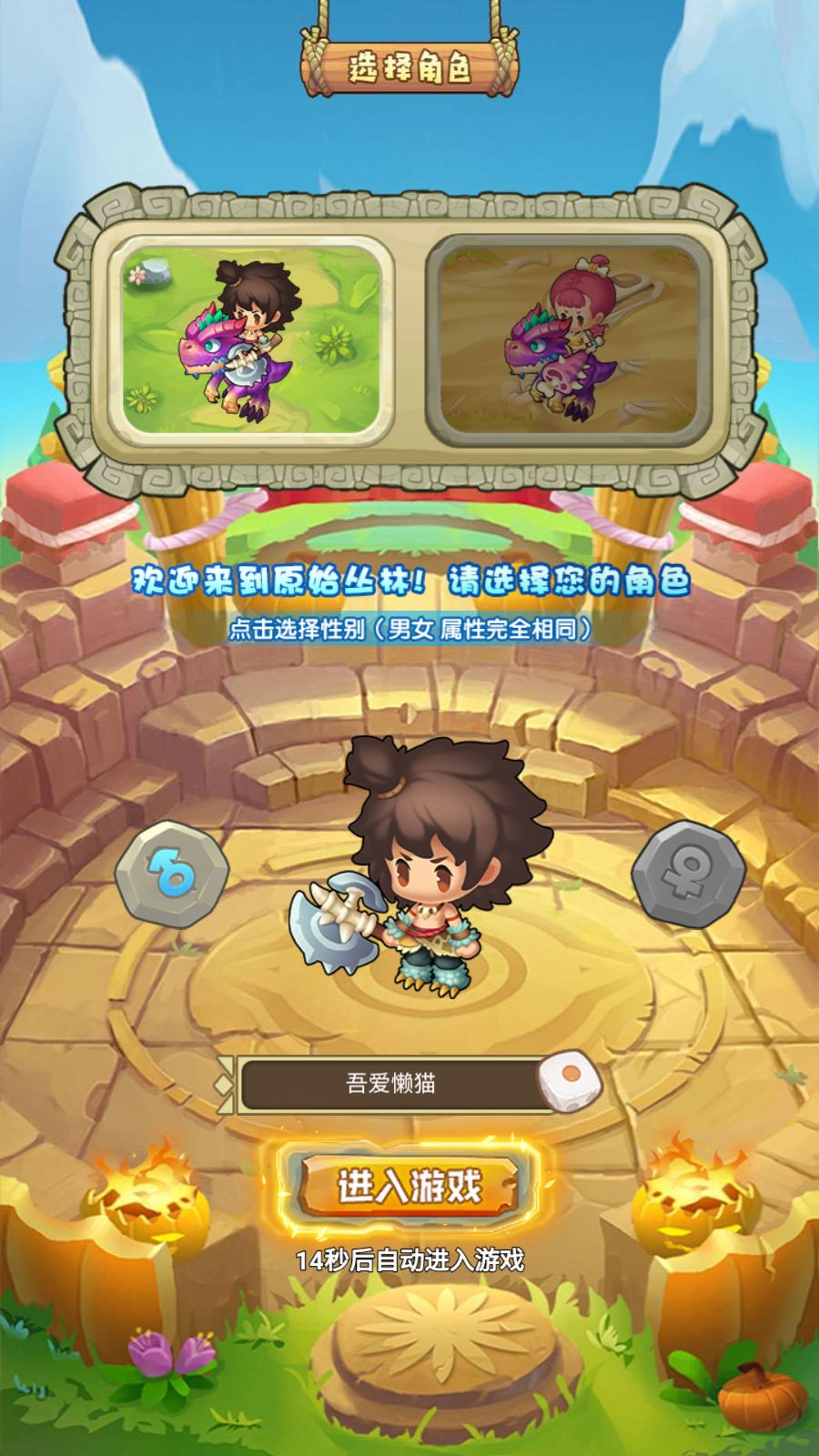This screenshot has width=819, height=1456.
Task: Choose the male gender stone icon
Action: pyautogui.click(x=172, y=874)
